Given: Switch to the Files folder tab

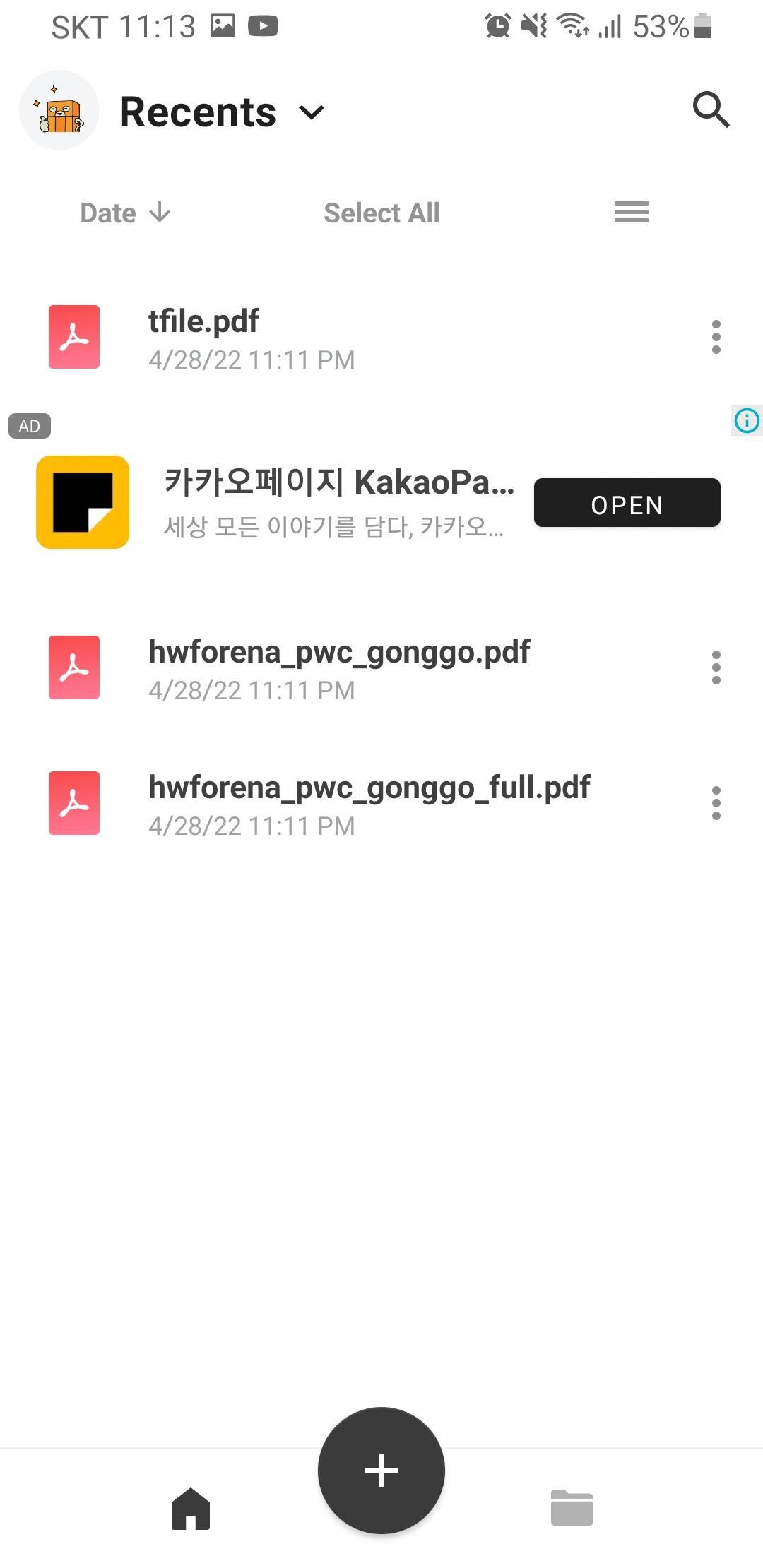Looking at the screenshot, I should pyautogui.click(x=572, y=1509).
